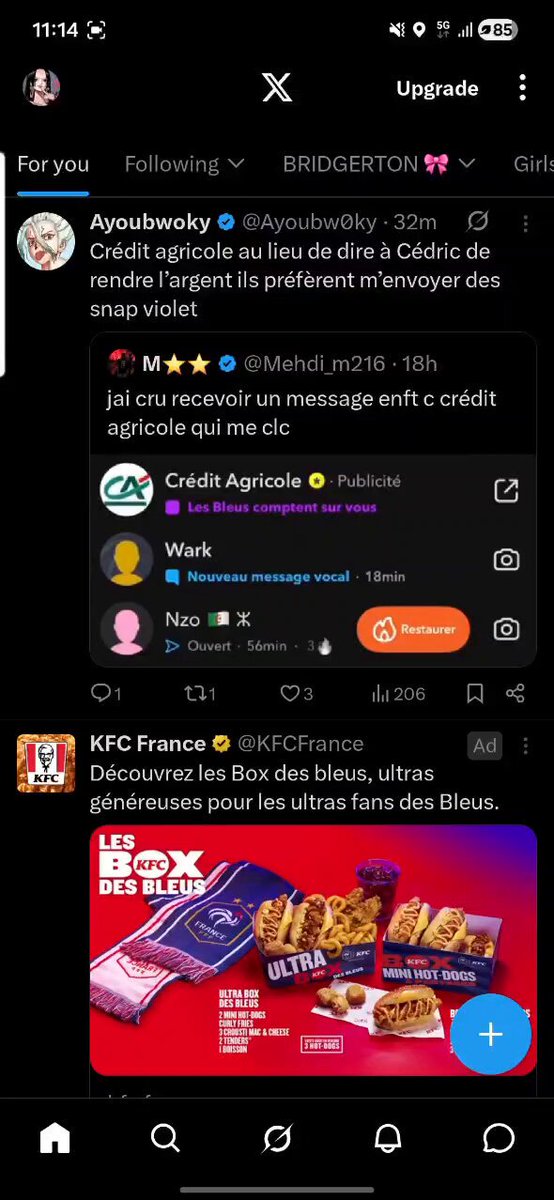Open the Grok icon on Ayoubwoky's post
Viewport: 554px width, 1200px height.
[478, 221]
